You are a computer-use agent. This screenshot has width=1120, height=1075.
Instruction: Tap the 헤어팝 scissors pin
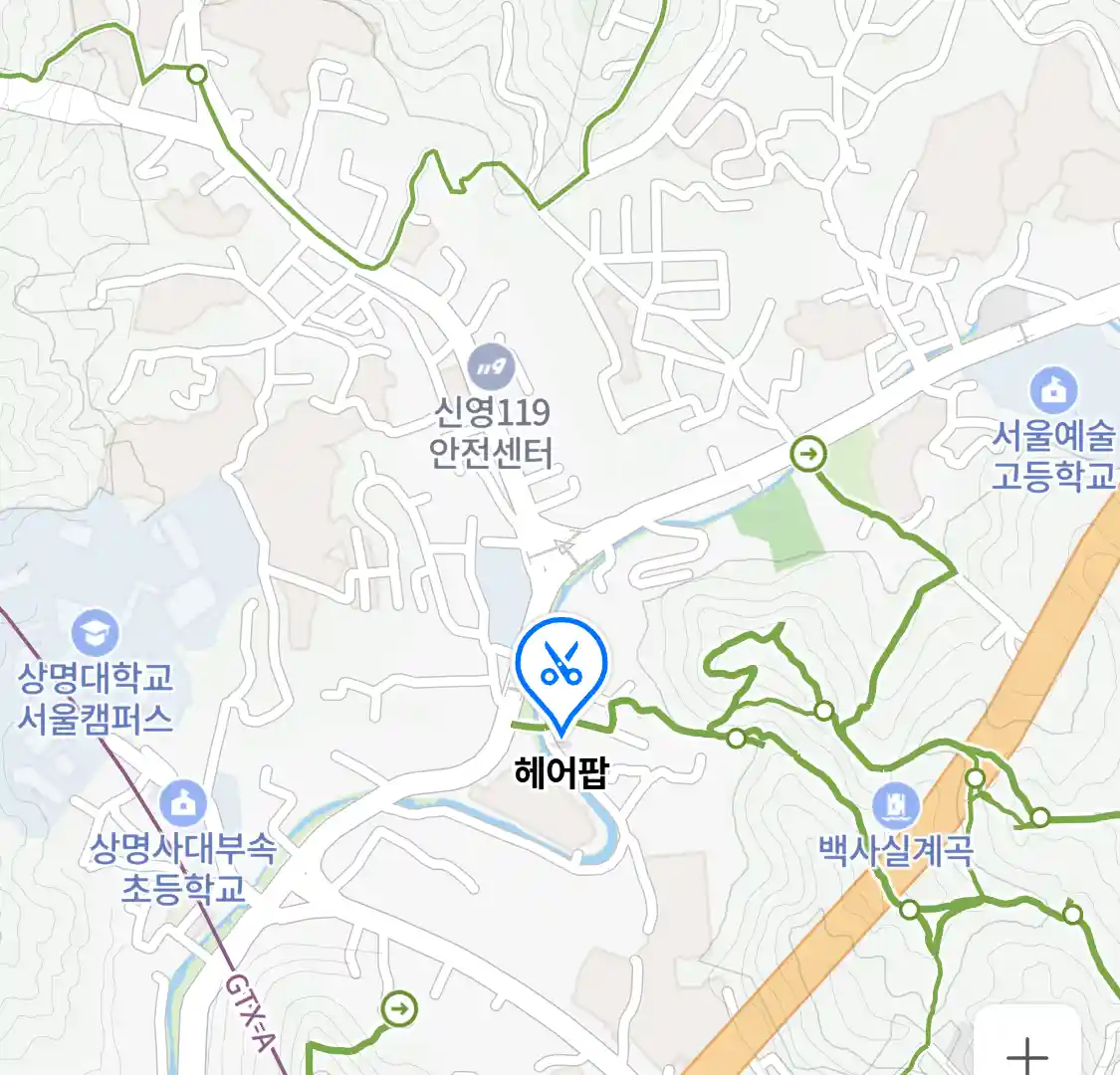[x=560, y=666]
